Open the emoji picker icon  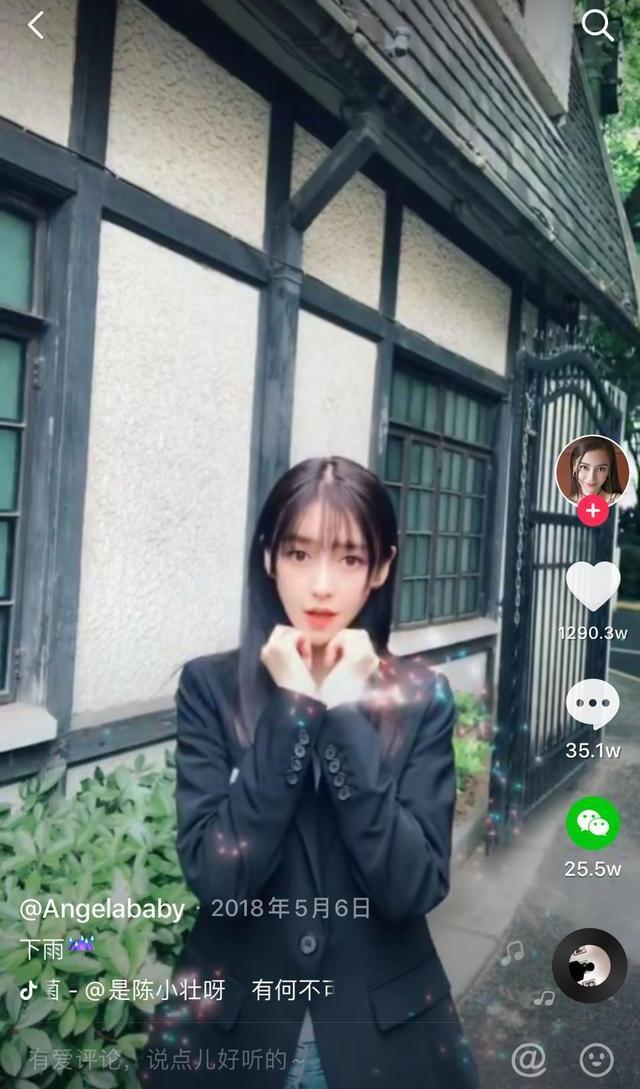coord(597,1058)
